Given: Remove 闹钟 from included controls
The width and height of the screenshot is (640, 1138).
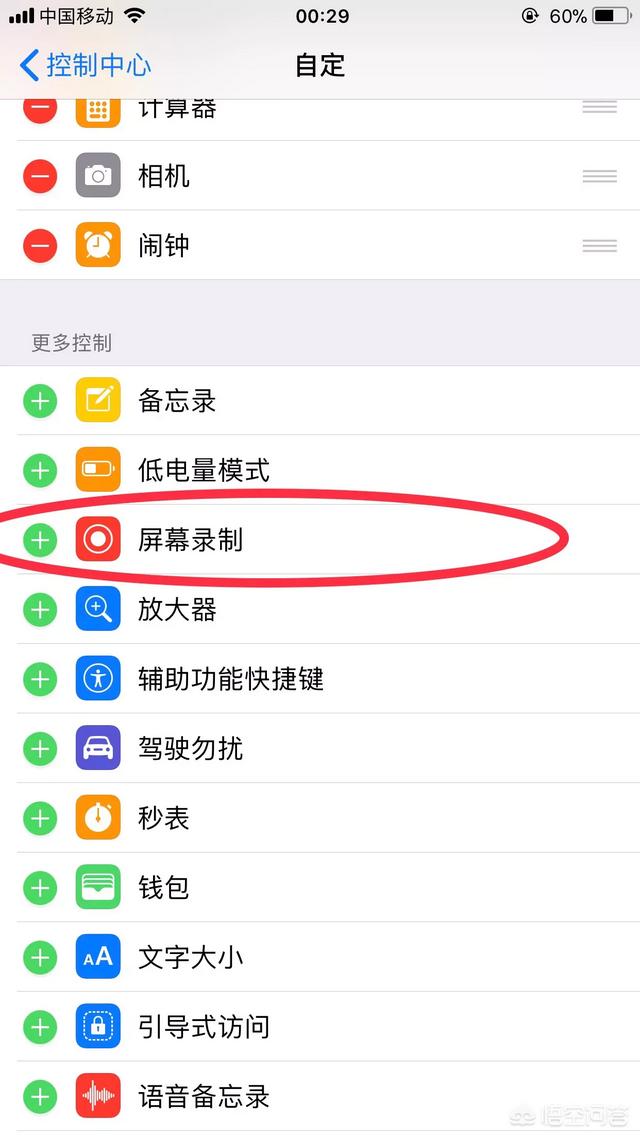Looking at the screenshot, I should coord(40,246).
